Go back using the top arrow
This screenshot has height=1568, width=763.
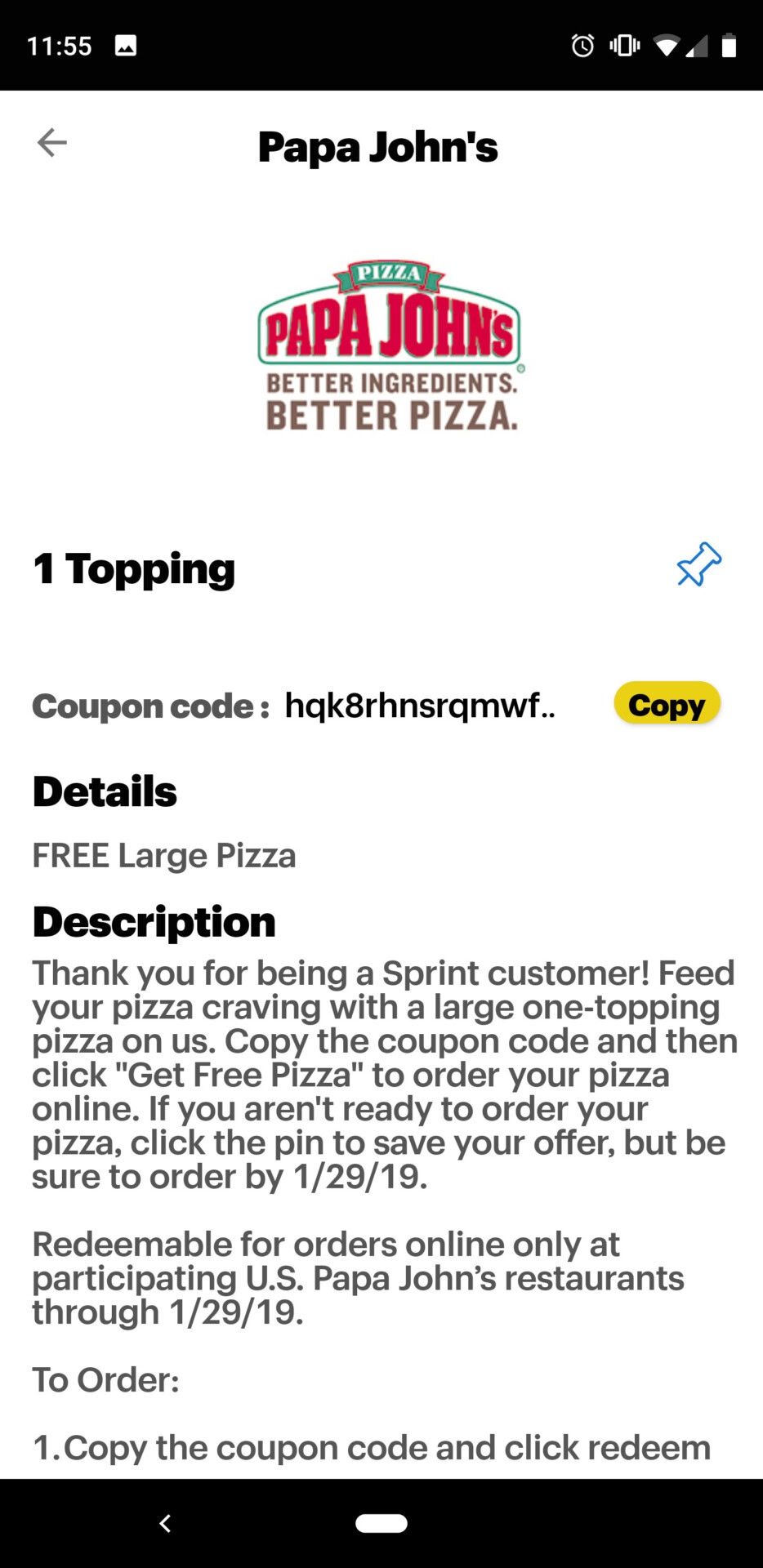pos(52,143)
